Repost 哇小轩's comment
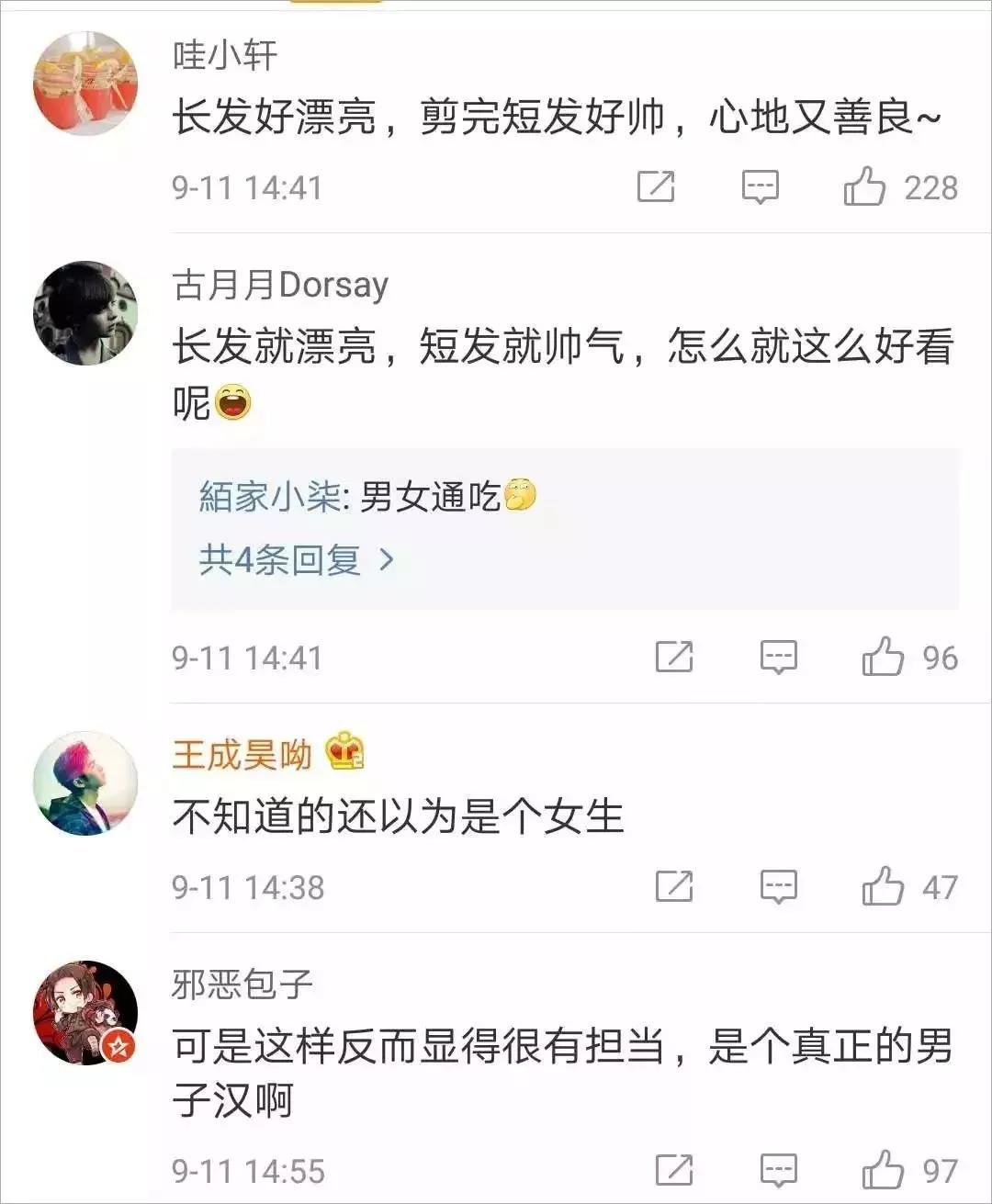 click(656, 187)
